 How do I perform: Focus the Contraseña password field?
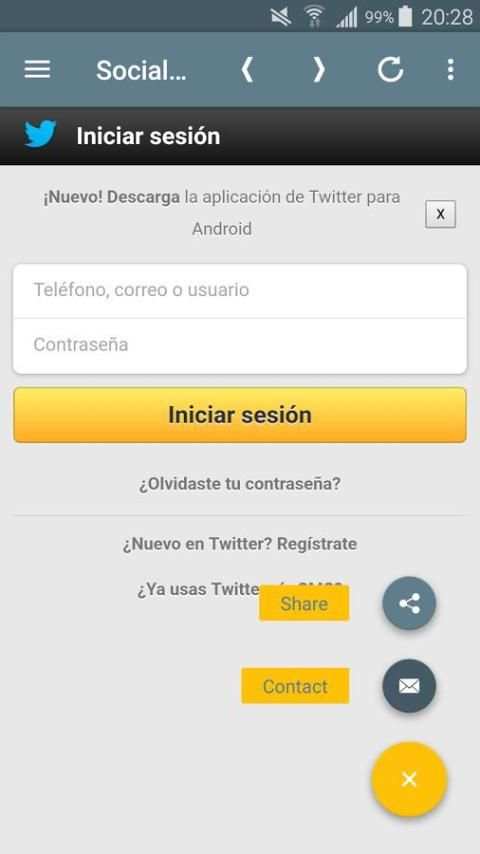click(x=240, y=346)
